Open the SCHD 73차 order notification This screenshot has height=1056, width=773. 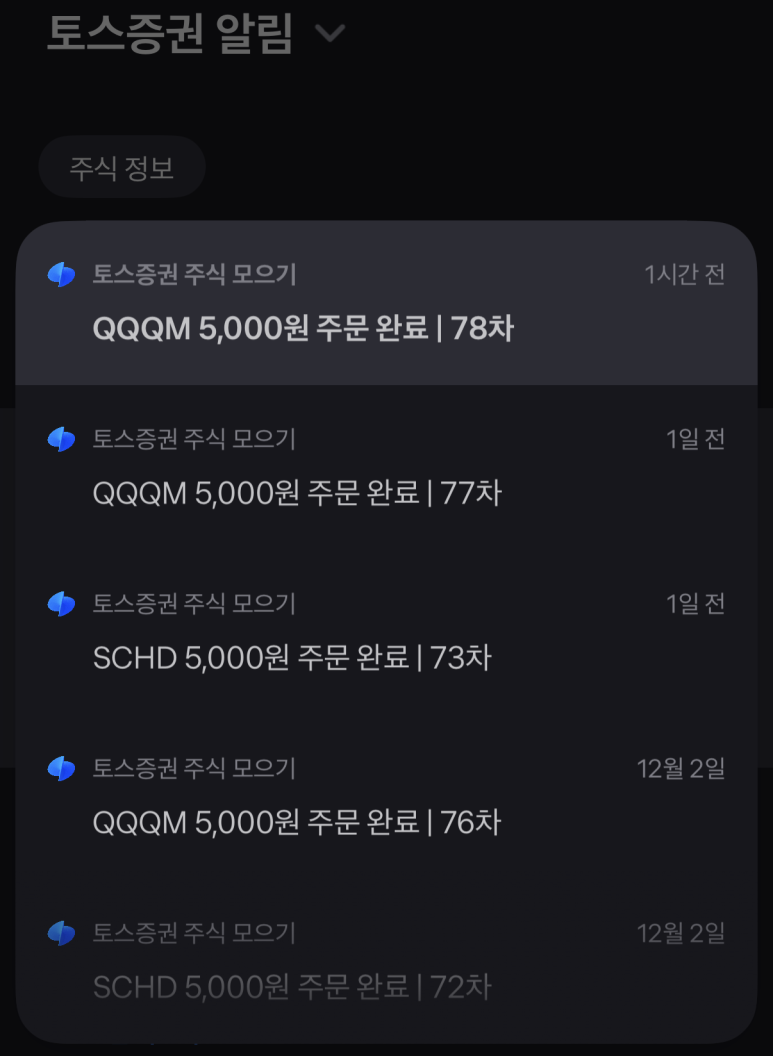(x=386, y=632)
